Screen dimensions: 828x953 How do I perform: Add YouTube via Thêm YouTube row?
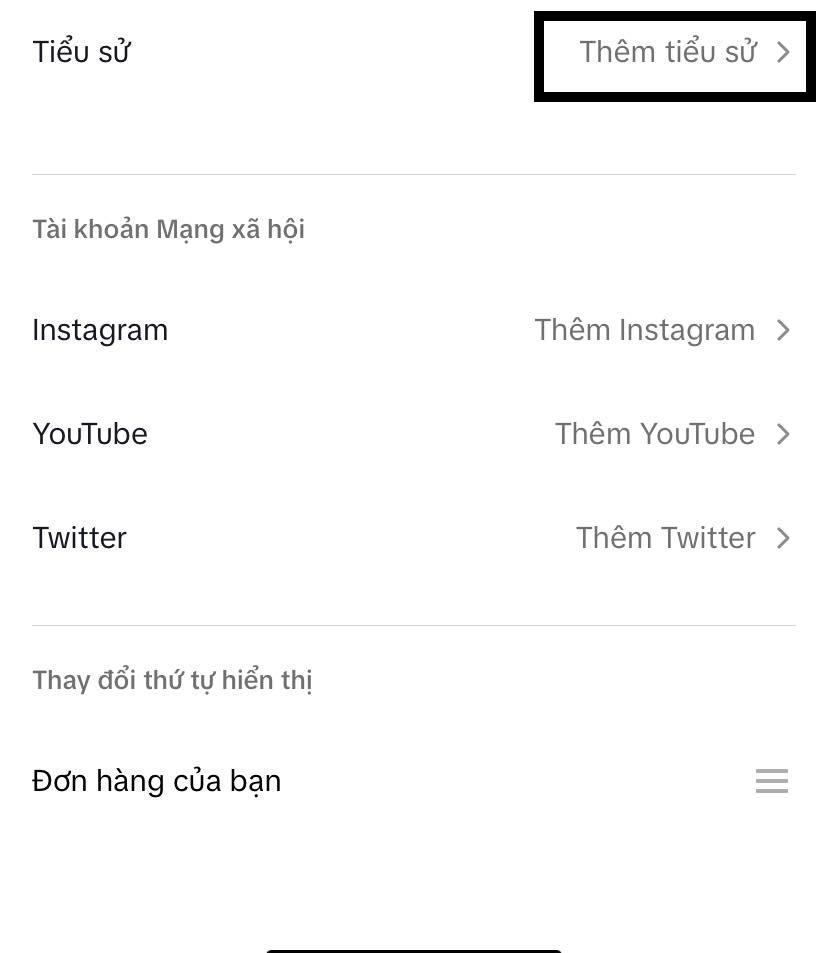(670, 434)
